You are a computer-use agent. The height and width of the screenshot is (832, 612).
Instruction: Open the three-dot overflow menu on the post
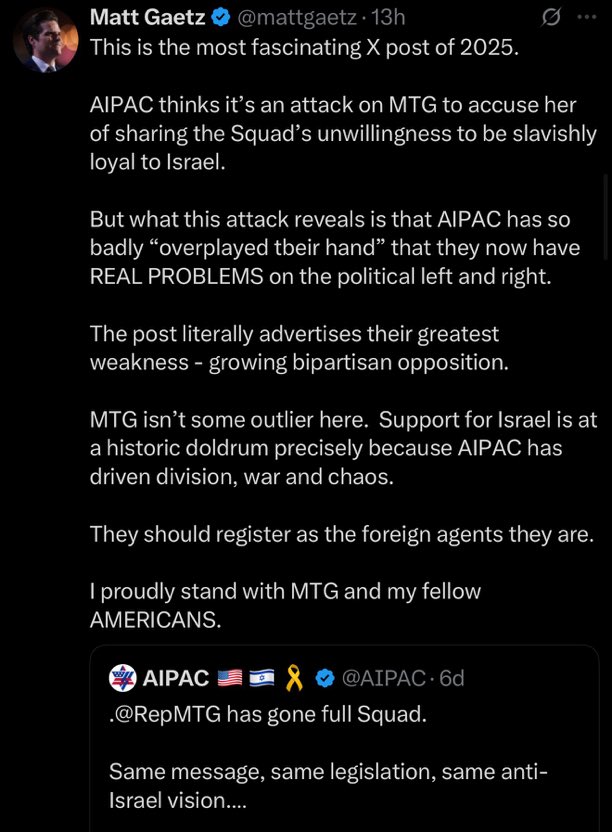(x=587, y=18)
